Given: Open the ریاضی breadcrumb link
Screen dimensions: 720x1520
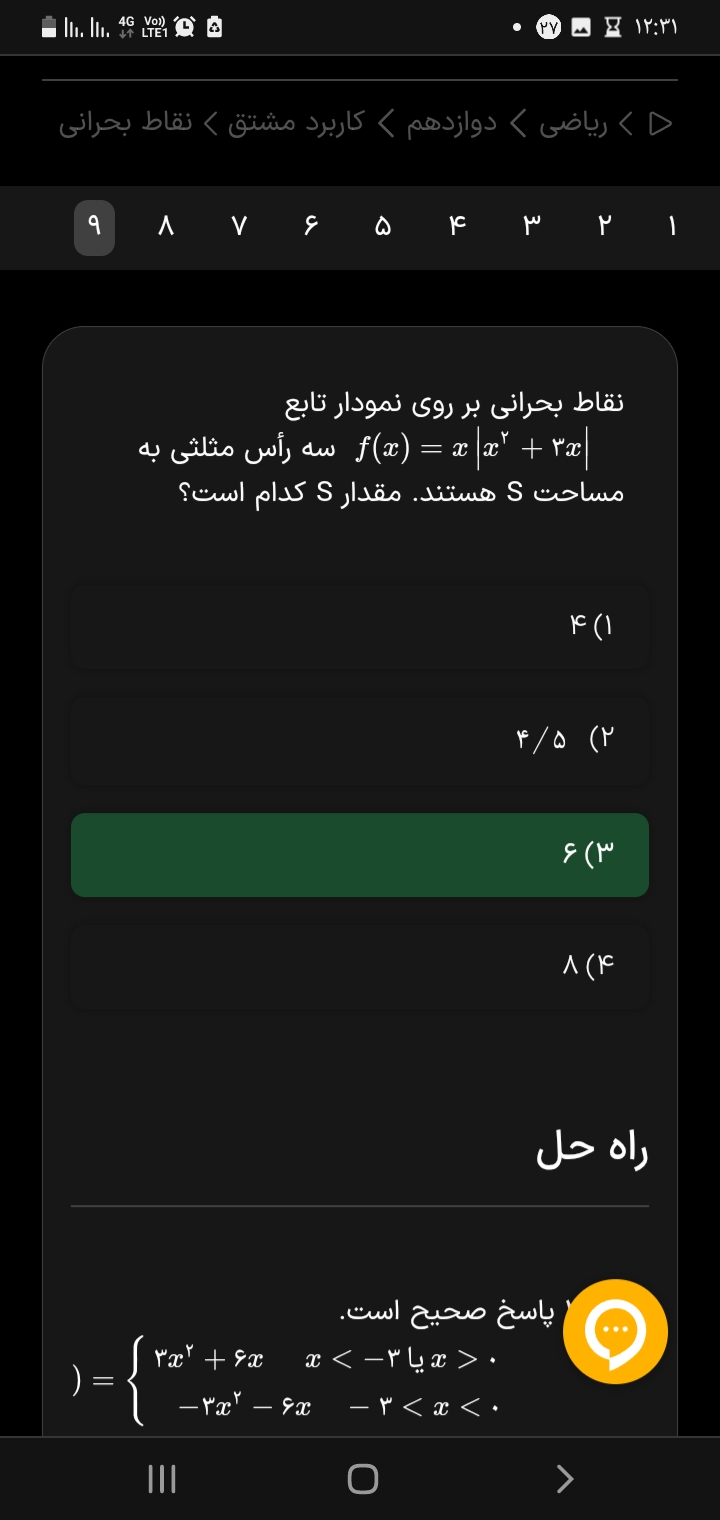Looking at the screenshot, I should pos(574,124).
